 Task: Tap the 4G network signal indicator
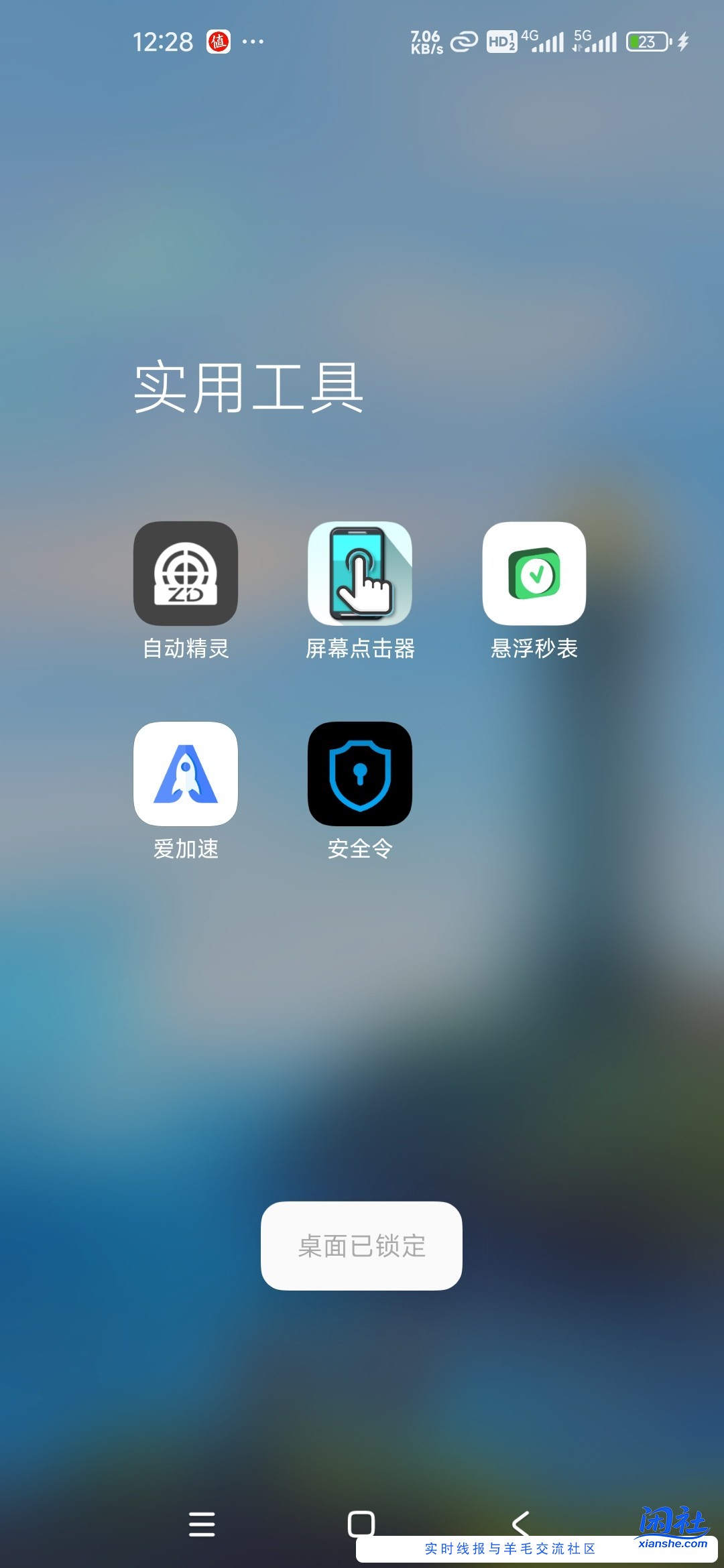tap(543, 42)
